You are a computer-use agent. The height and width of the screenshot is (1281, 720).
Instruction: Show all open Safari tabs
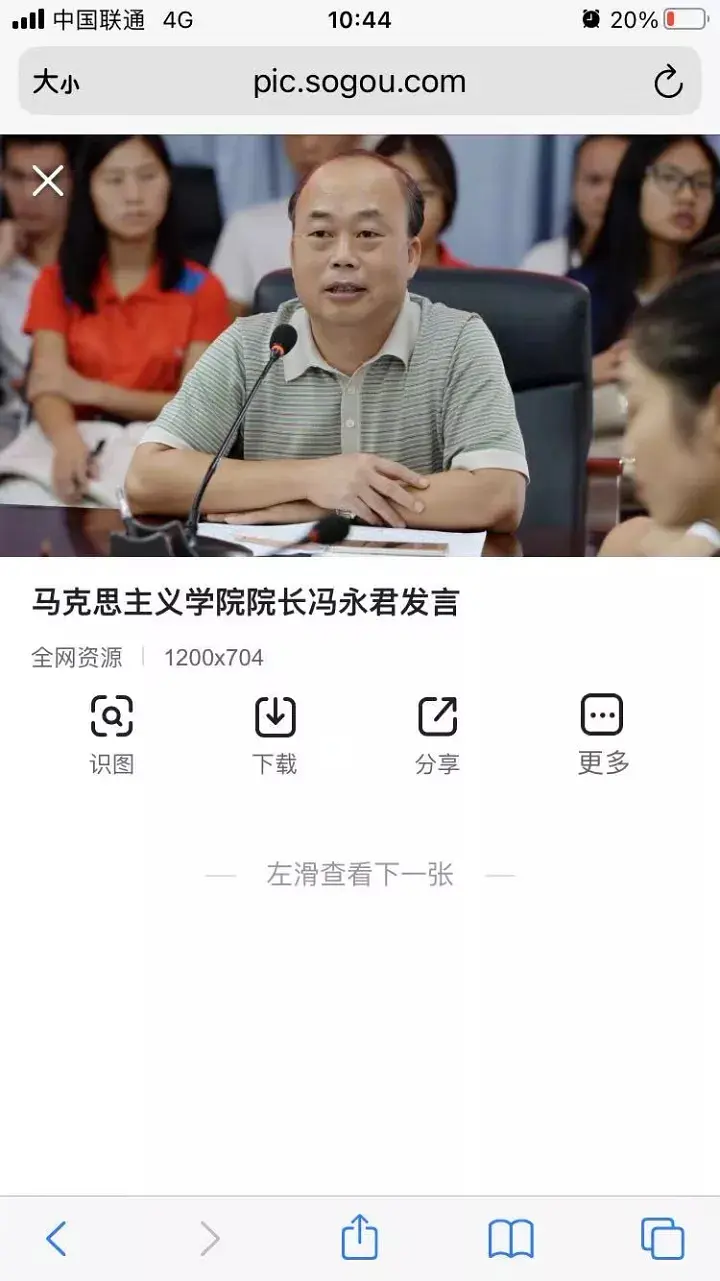pyautogui.click(x=662, y=1239)
